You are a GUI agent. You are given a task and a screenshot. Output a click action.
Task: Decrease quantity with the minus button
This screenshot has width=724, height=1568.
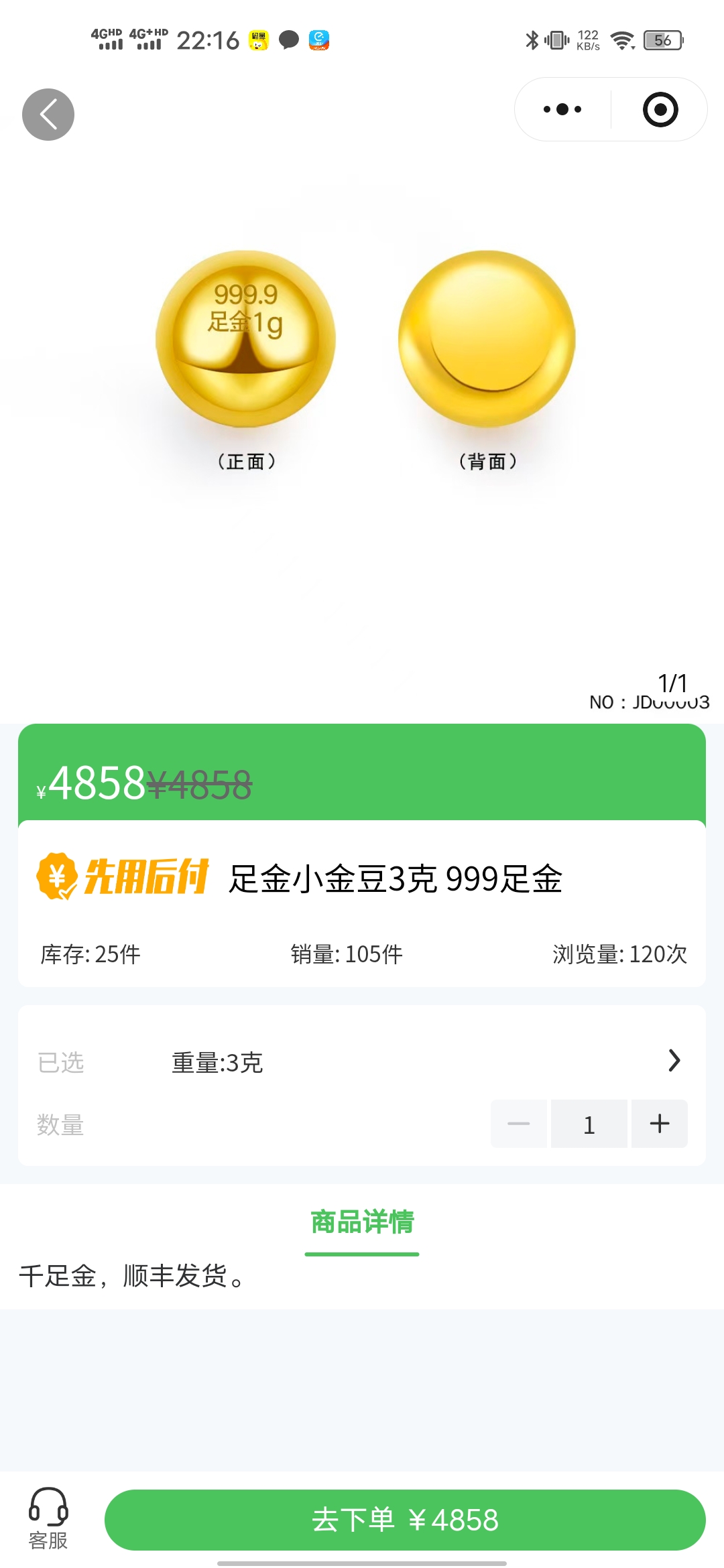pyautogui.click(x=519, y=1124)
